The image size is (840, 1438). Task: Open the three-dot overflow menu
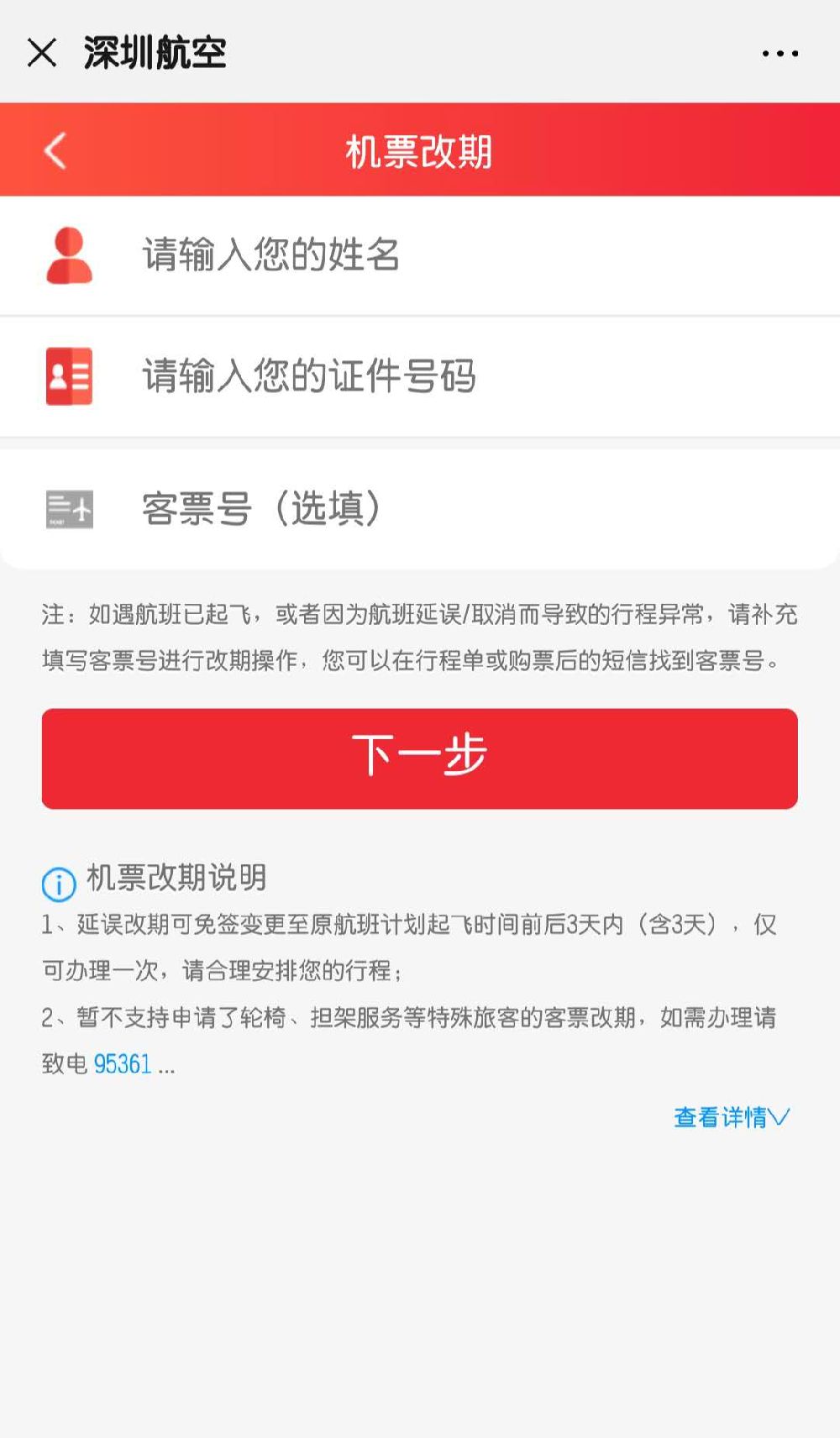point(780,54)
